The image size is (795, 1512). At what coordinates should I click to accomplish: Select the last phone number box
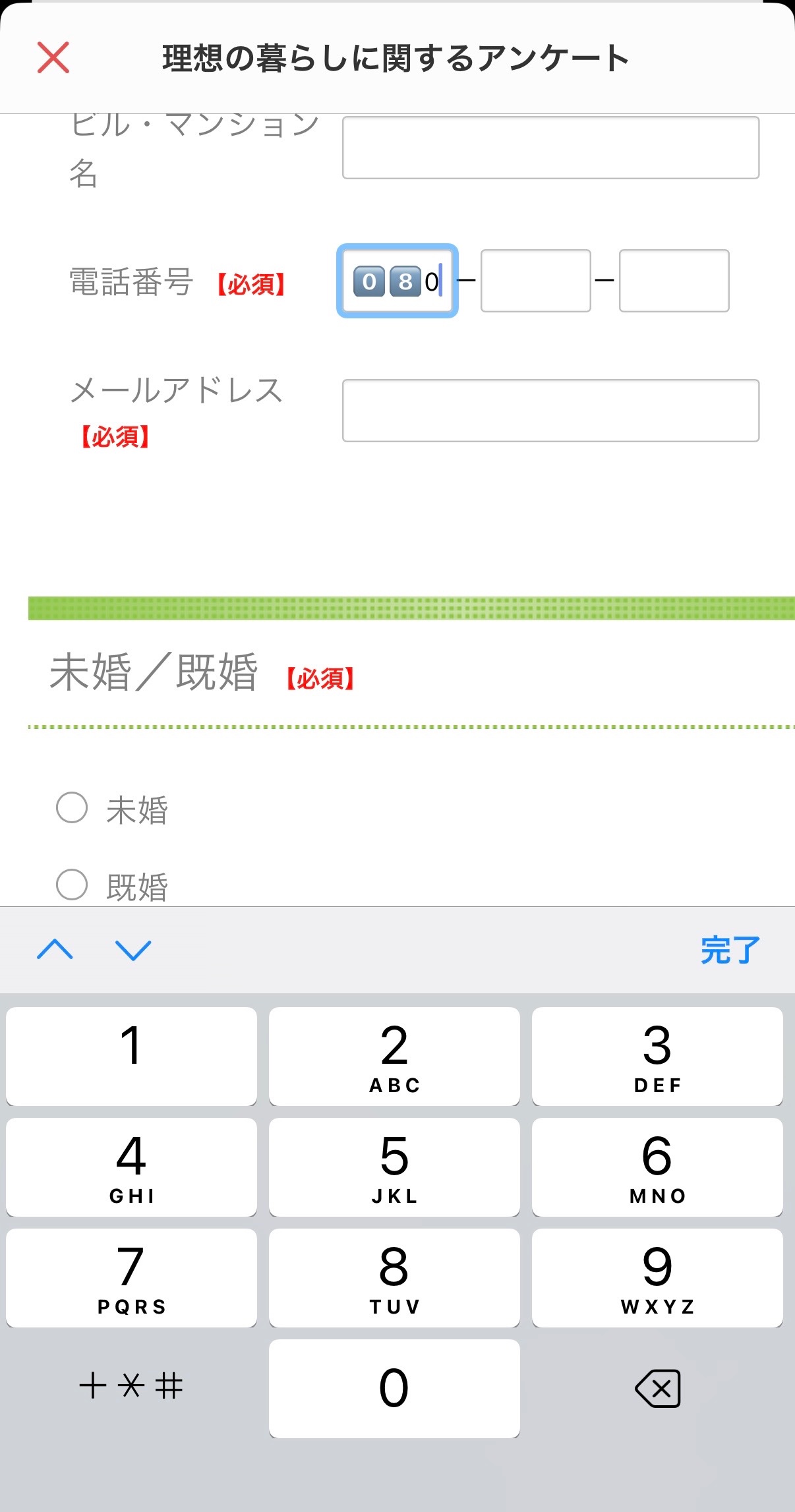coord(674,281)
